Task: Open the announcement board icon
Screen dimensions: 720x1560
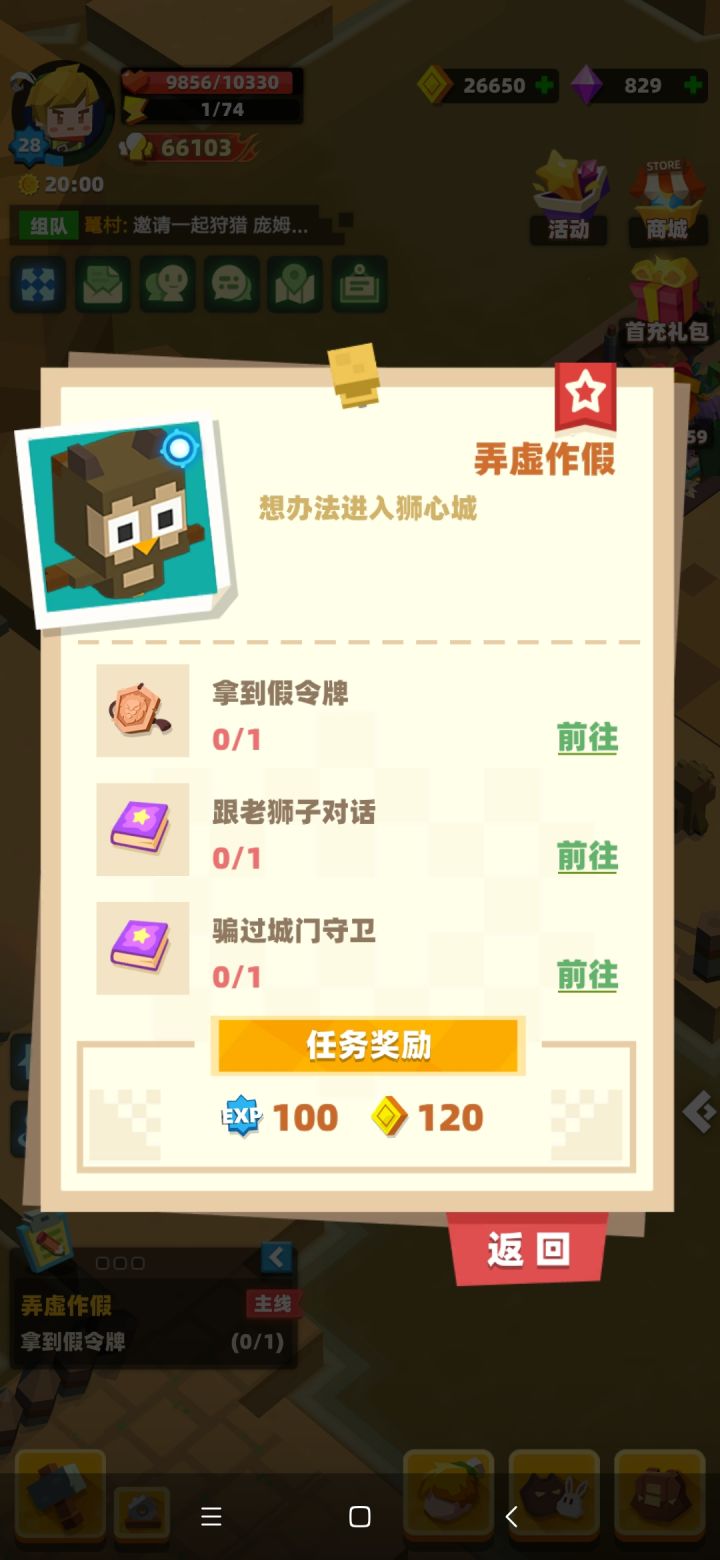Action: [x=358, y=286]
